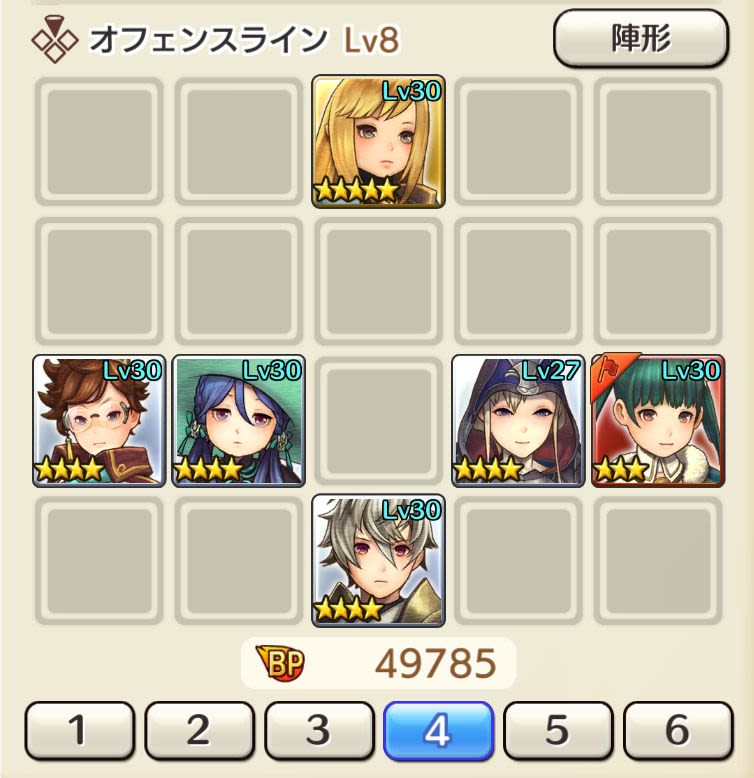Switch to party slot 1
754x778 pixels.
point(79,731)
